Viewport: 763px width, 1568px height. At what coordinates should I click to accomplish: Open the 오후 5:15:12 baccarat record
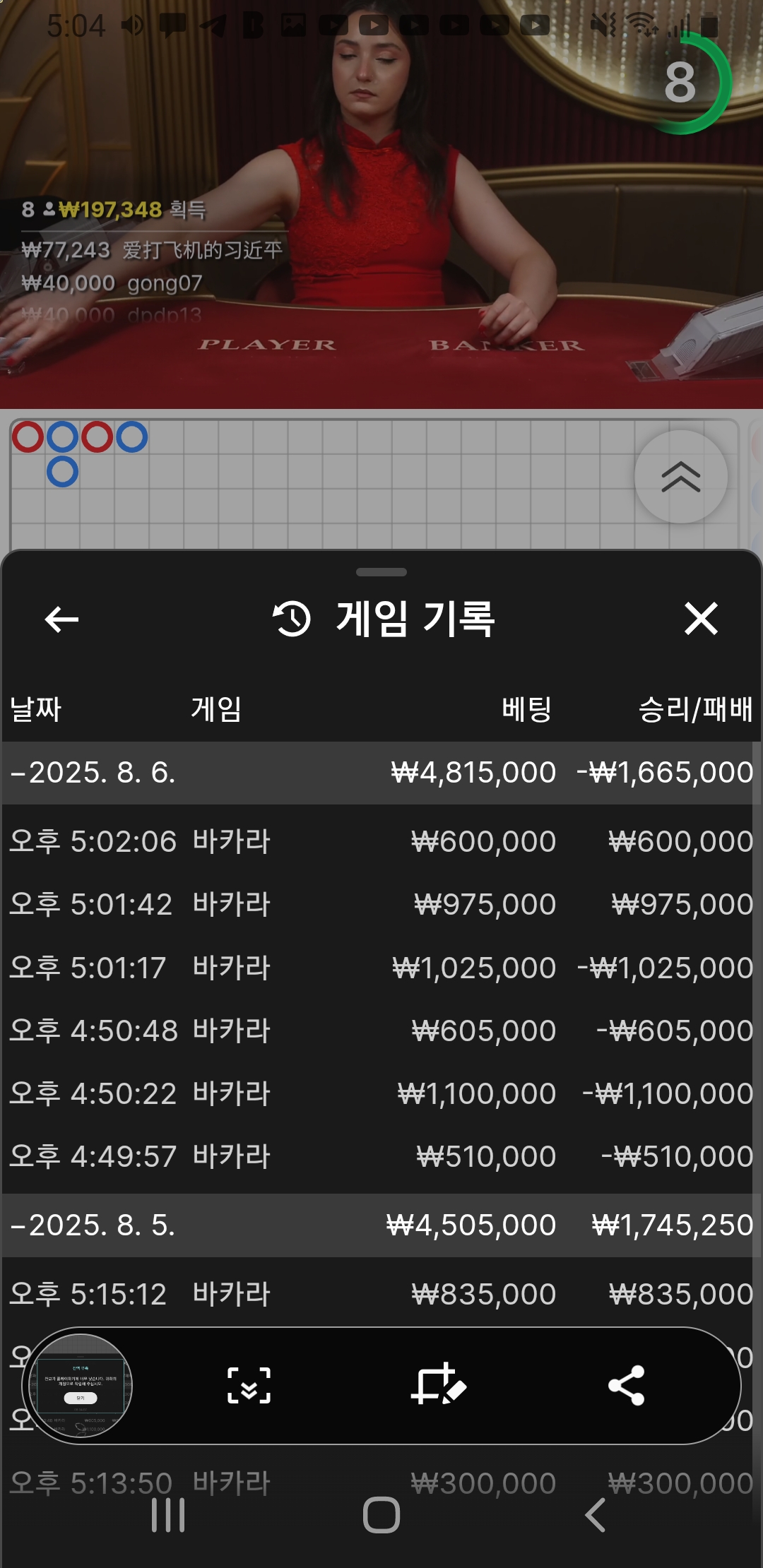coord(381,1294)
